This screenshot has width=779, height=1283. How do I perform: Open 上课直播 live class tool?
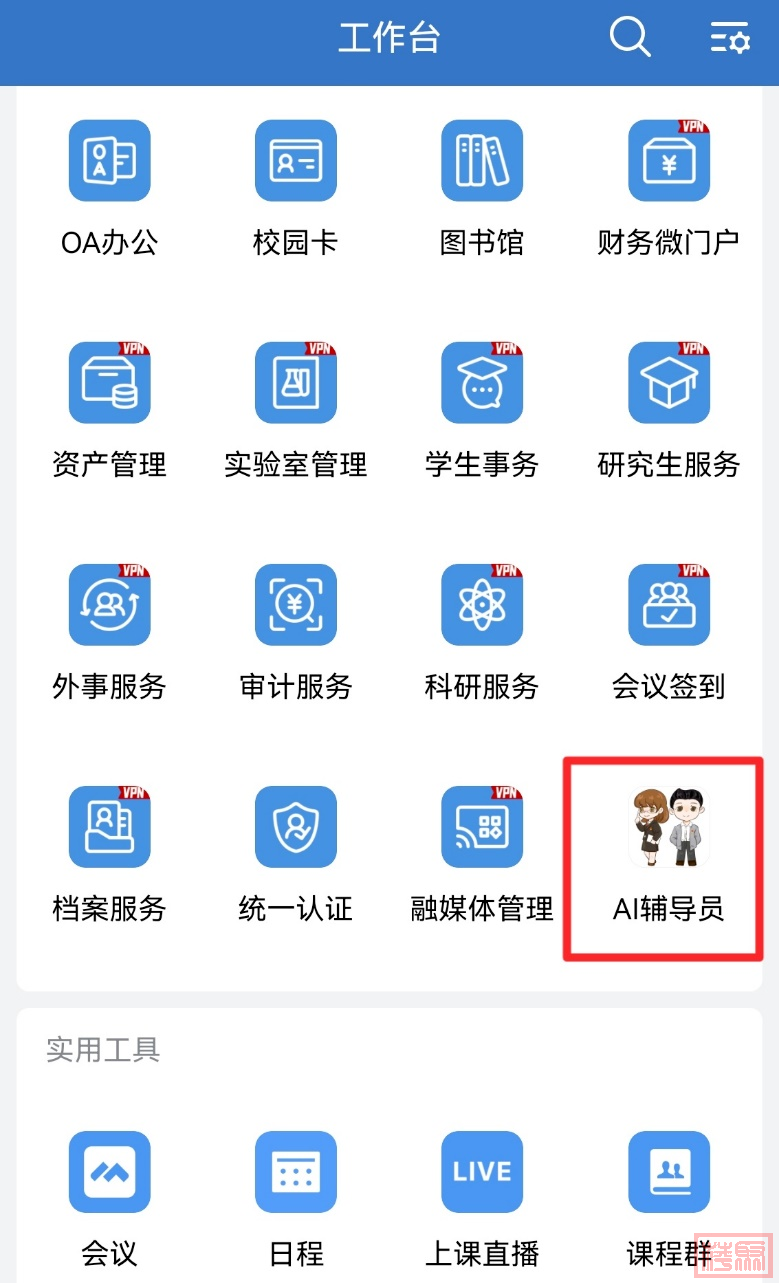pyautogui.click(x=482, y=1172)
